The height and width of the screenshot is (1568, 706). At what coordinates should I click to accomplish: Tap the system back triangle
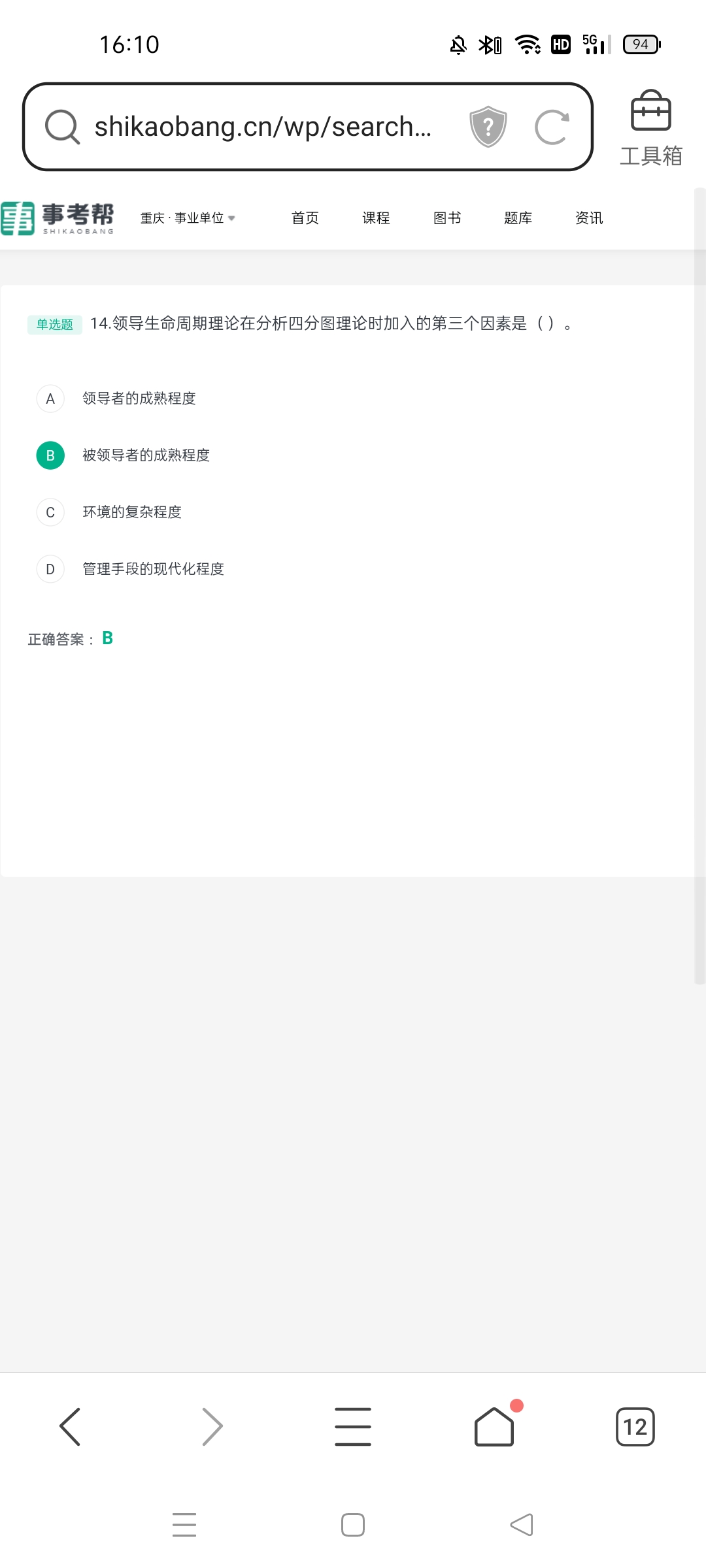point(522,1525)
